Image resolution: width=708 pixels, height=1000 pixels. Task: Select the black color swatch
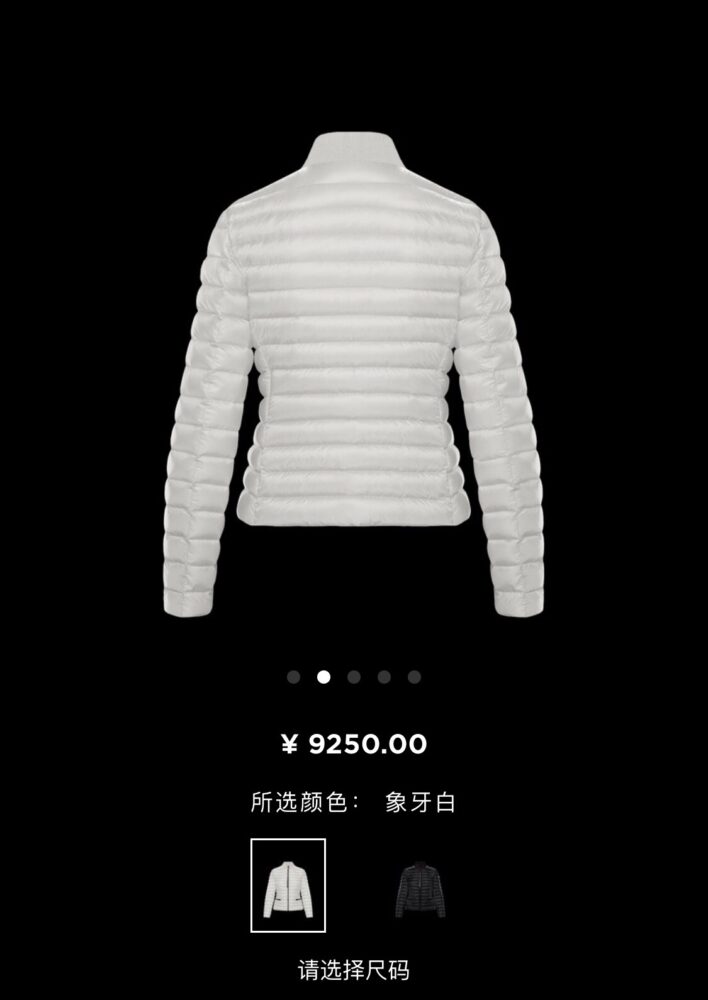coord(418,886)
